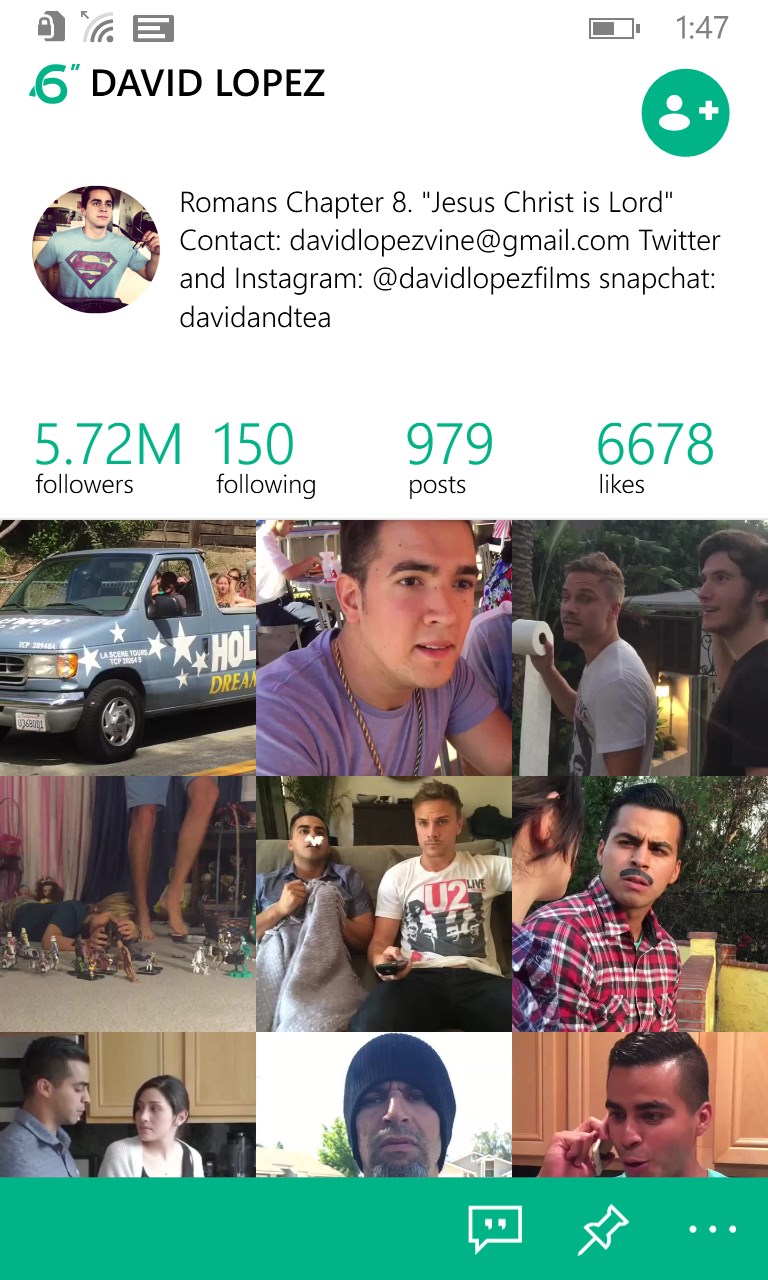Open the video with toy figures on floor

pyautogui.click(x=127, y=904)
